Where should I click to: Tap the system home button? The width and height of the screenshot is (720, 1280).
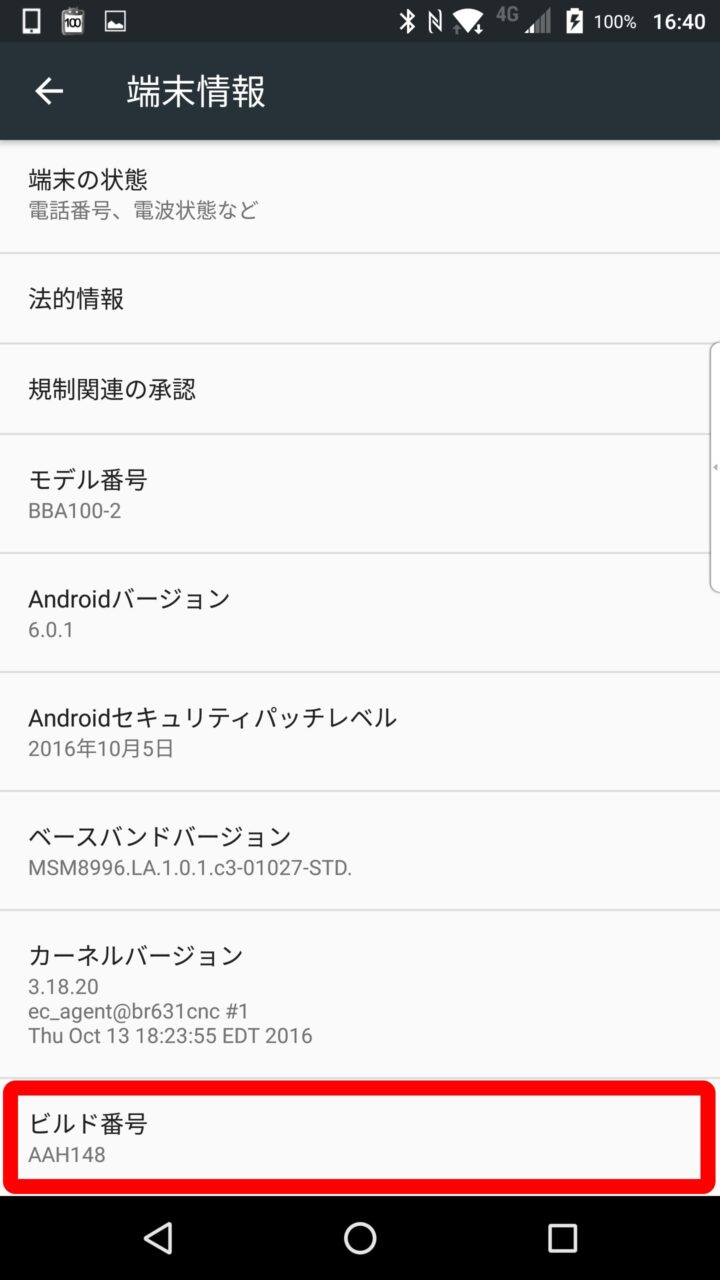(360, 1238)
